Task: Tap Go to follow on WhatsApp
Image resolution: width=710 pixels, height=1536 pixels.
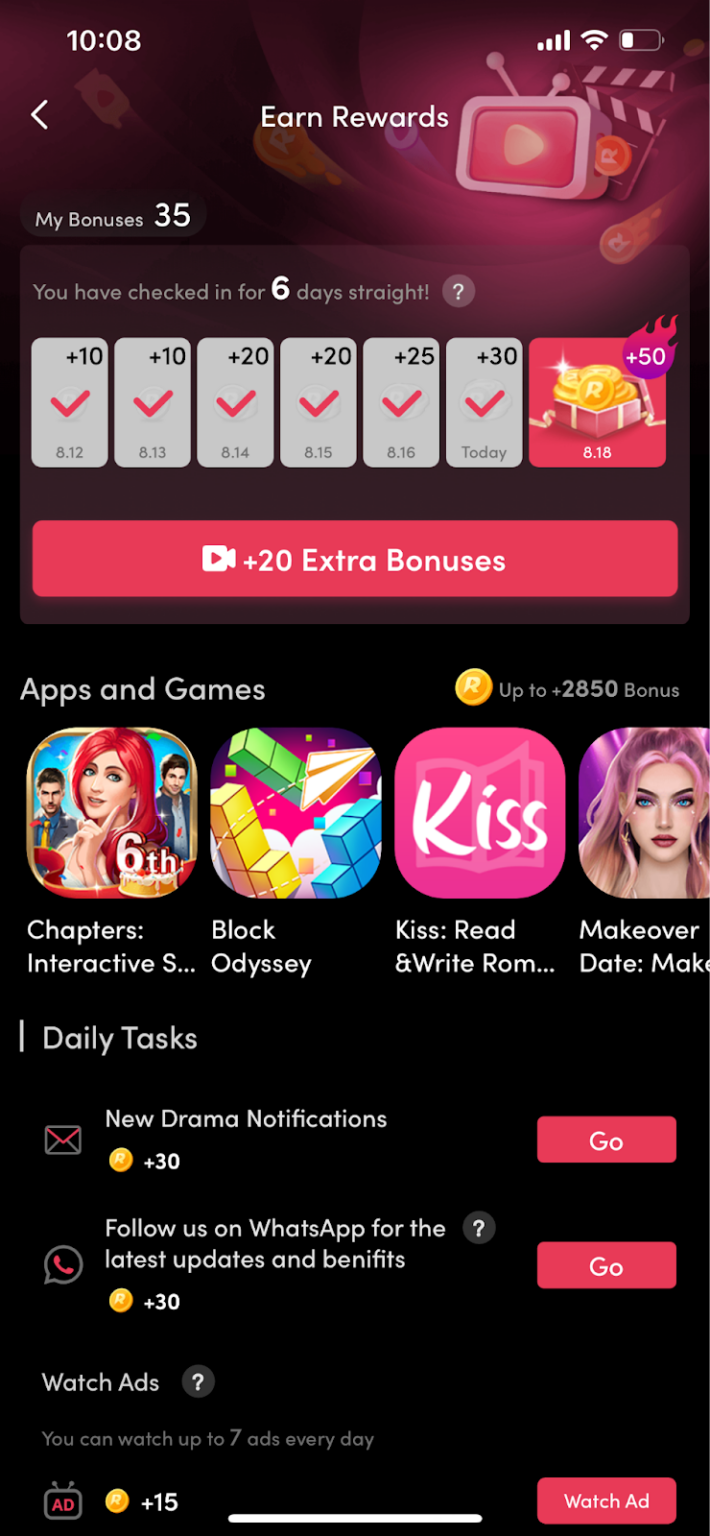Action: pos(606,1265)
